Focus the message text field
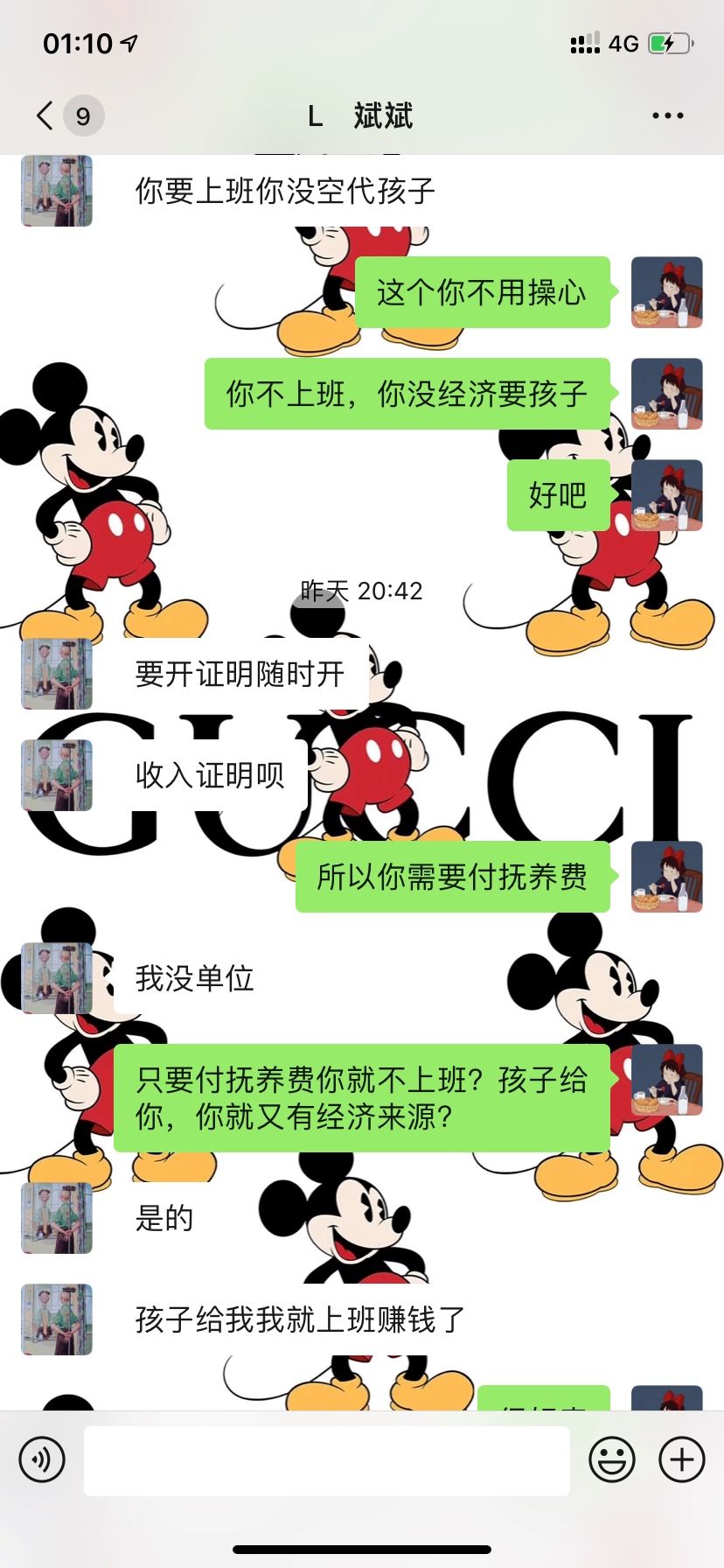 point(326,1459)
